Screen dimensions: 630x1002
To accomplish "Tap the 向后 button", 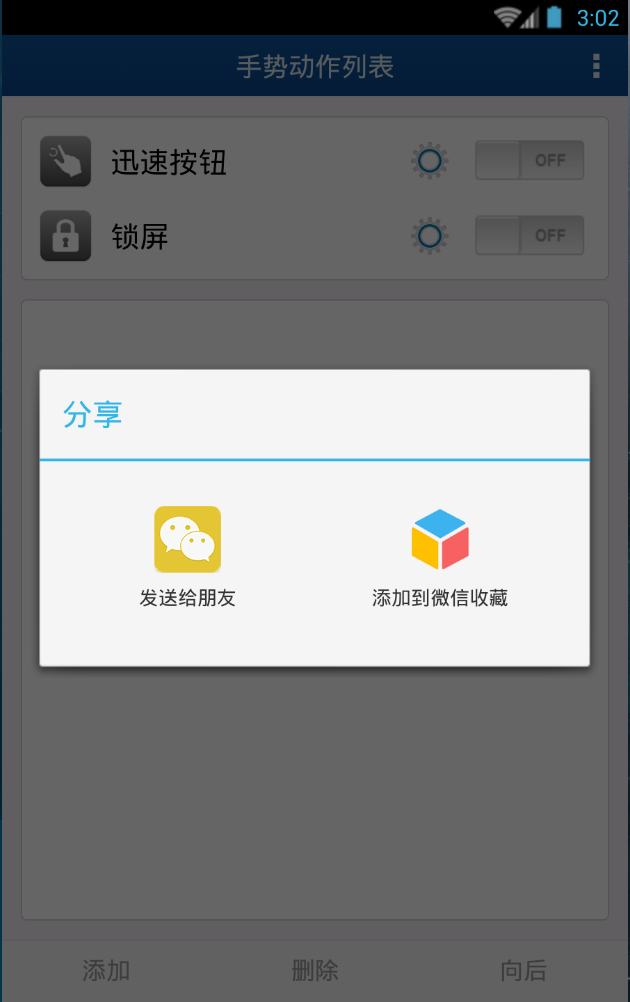I will point(523,970).
